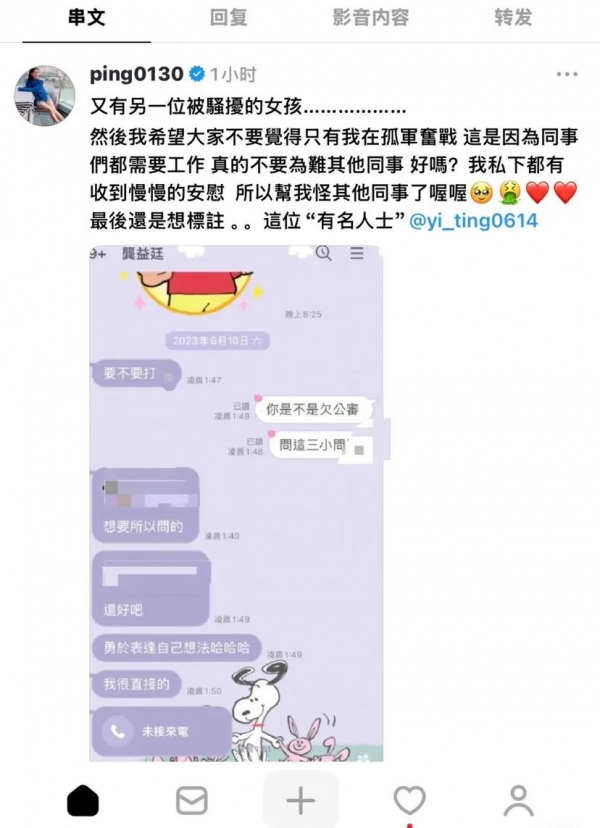Go to my profile tab
The width and height of the screenshot is (600, 828).
tap(517, 800)
